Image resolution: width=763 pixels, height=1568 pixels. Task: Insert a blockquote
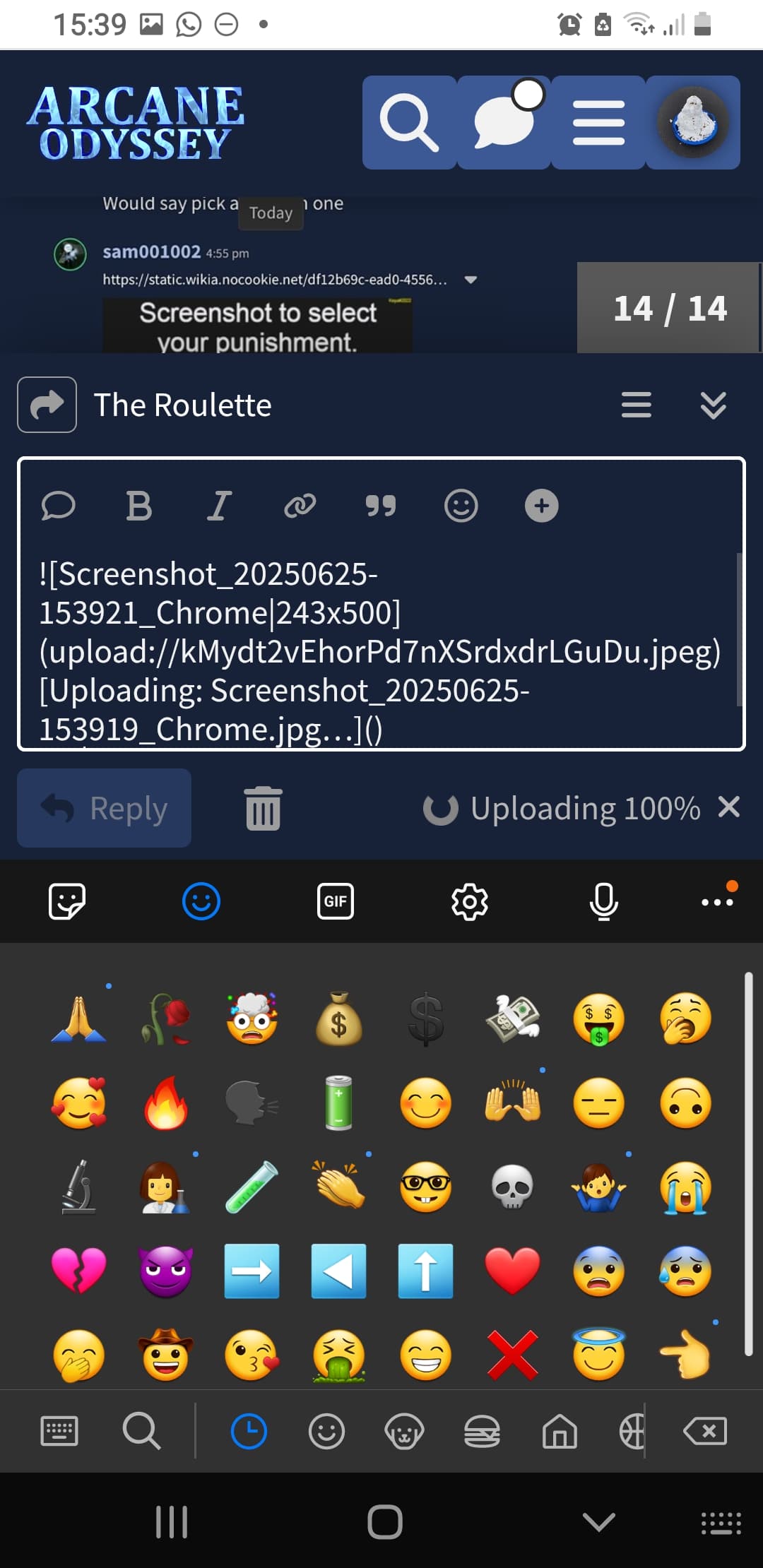click(x=380, y=506)
